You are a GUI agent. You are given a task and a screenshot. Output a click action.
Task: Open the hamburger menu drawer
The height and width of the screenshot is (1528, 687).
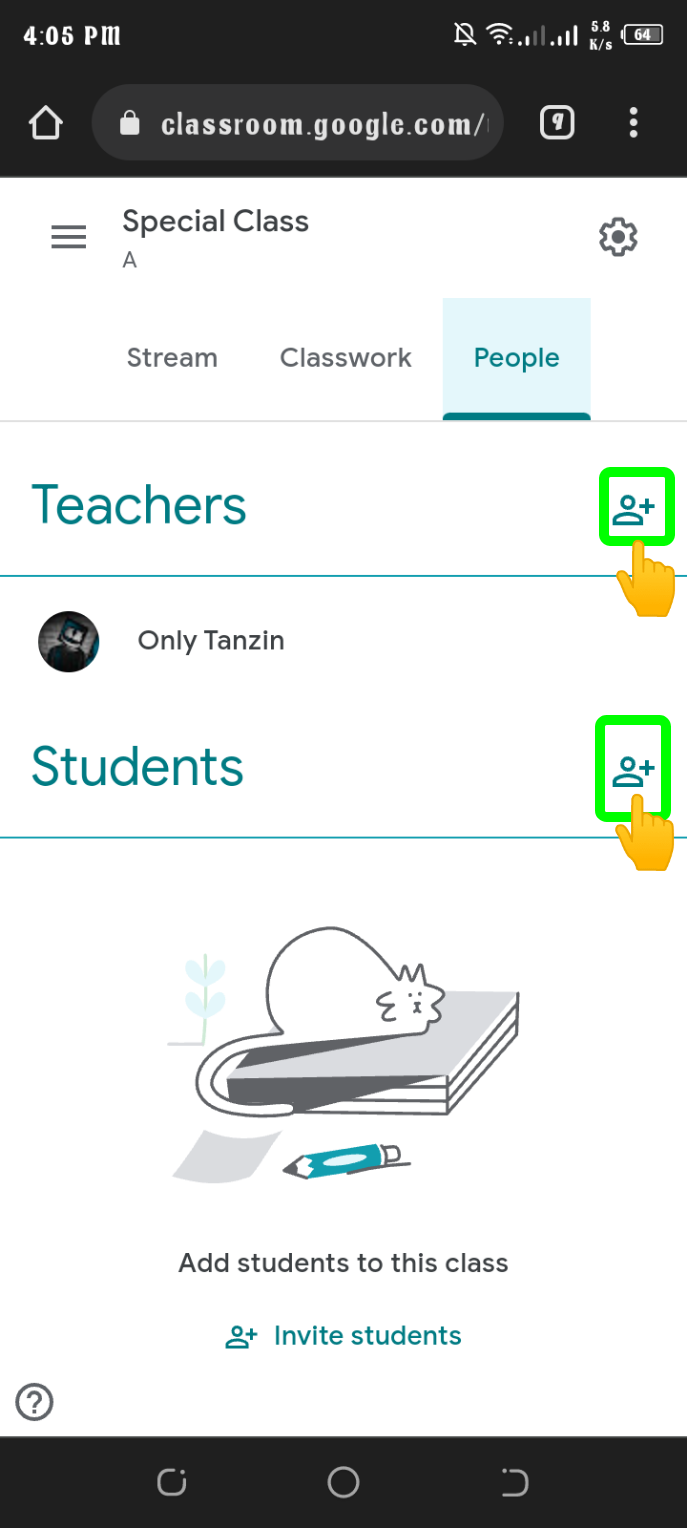[69, 238]
